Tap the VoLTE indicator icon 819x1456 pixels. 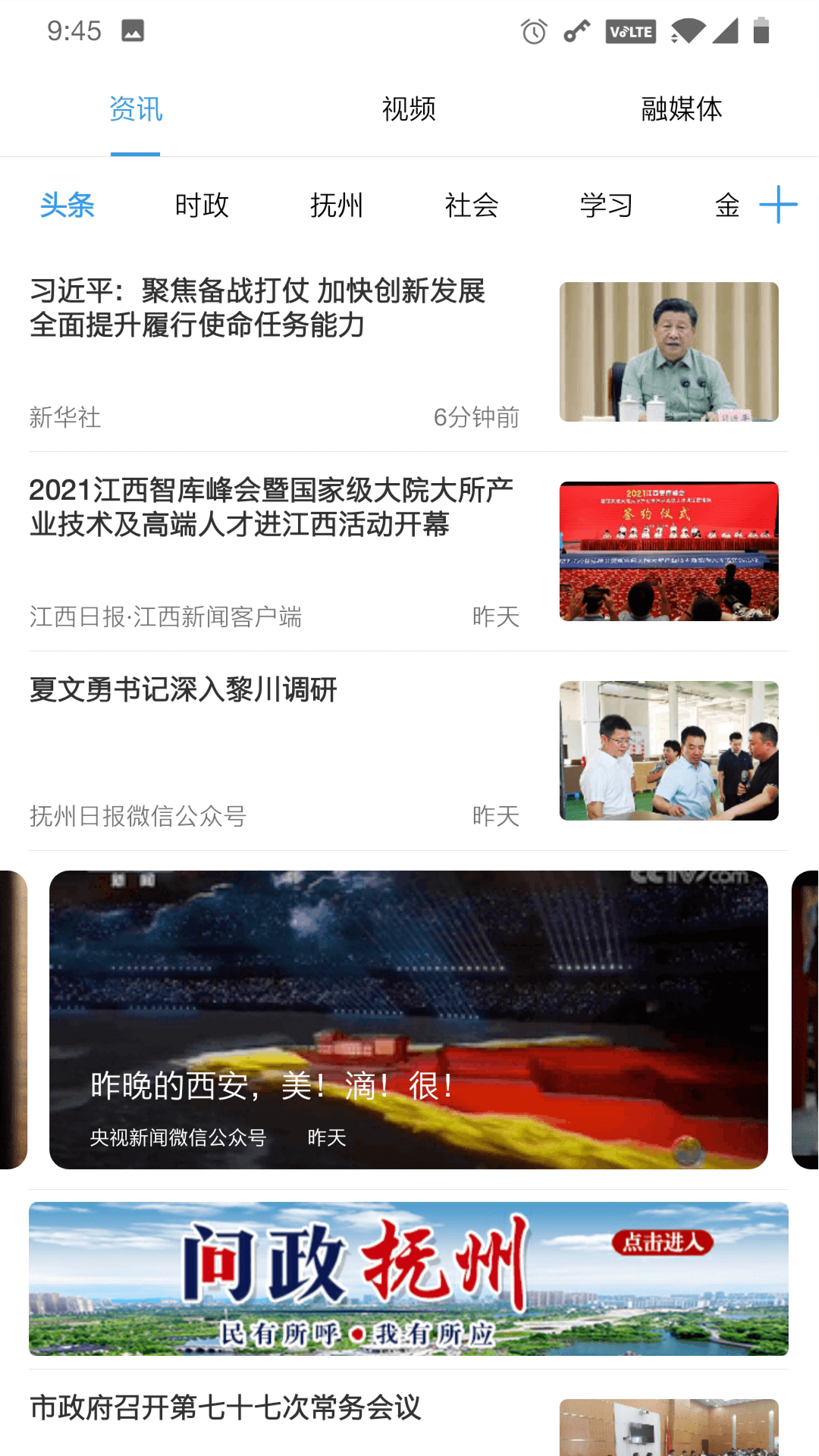pyautogui.click(x=632, y=31)
